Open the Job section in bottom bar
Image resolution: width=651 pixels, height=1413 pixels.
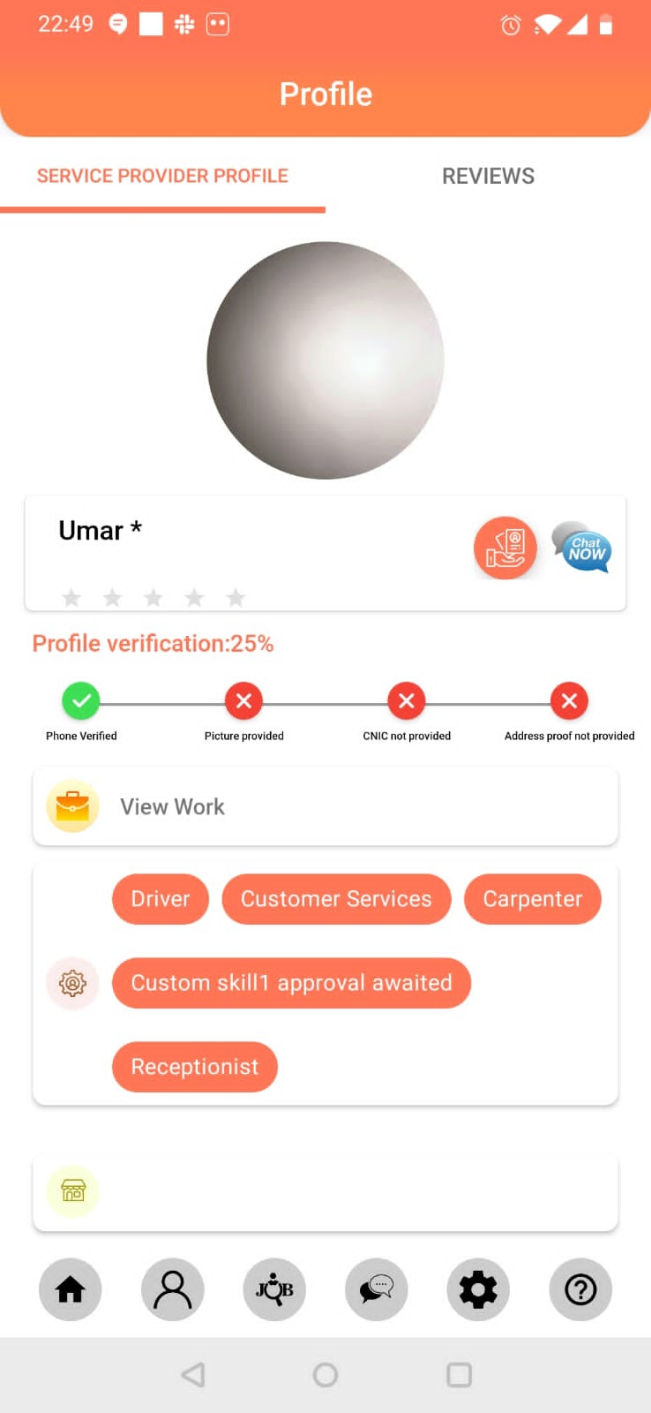click(x=274, y=1290)
